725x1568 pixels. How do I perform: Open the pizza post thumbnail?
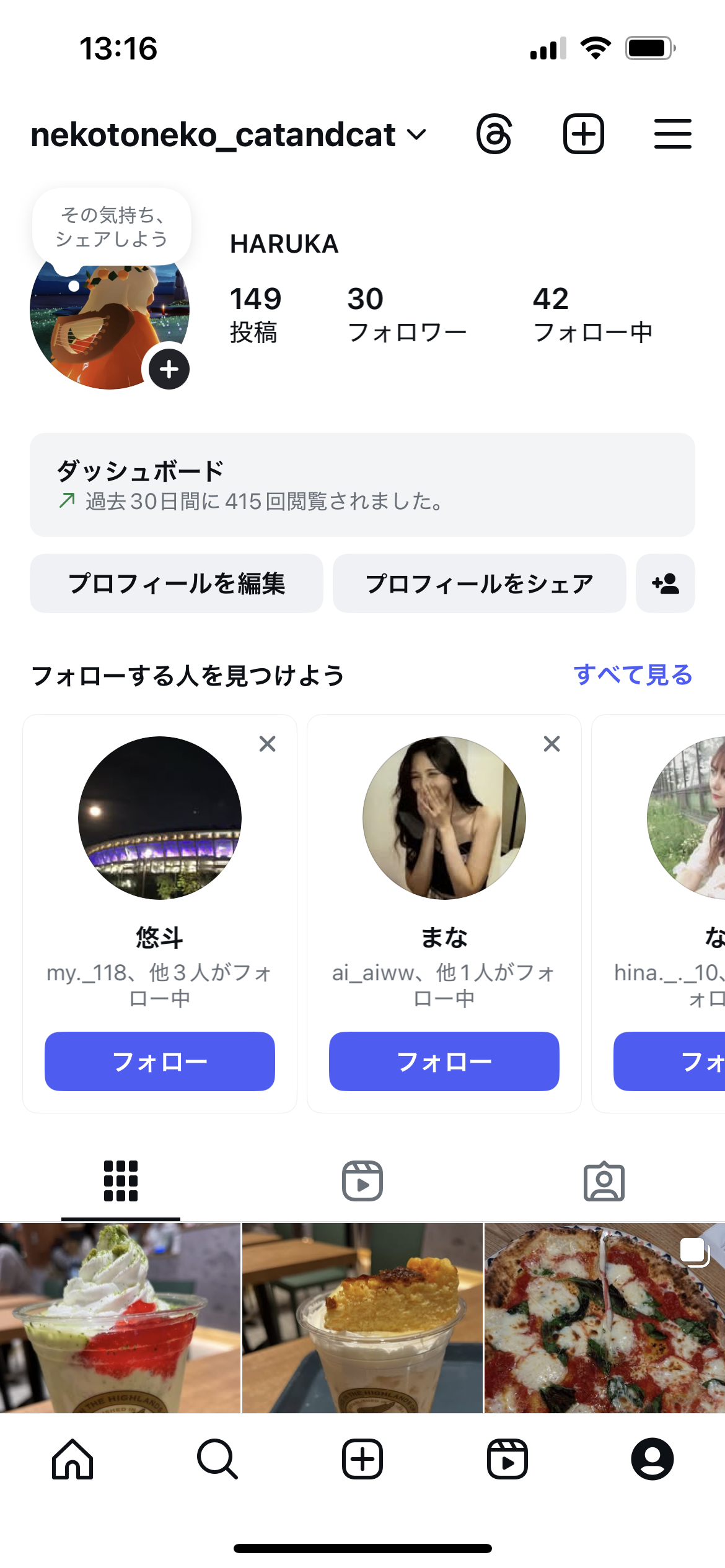(x=605, y=1318)
